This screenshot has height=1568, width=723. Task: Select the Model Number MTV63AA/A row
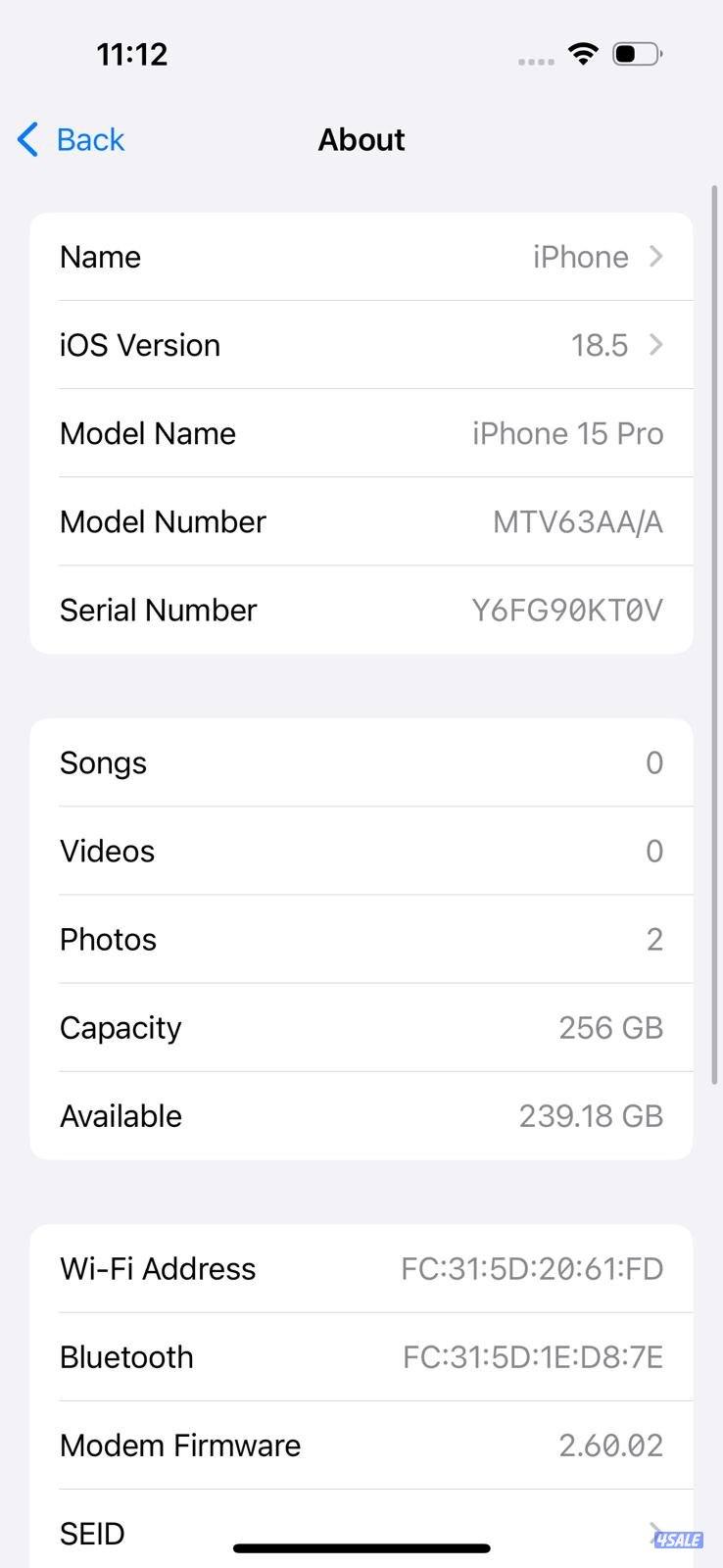[x=361, y=521]
